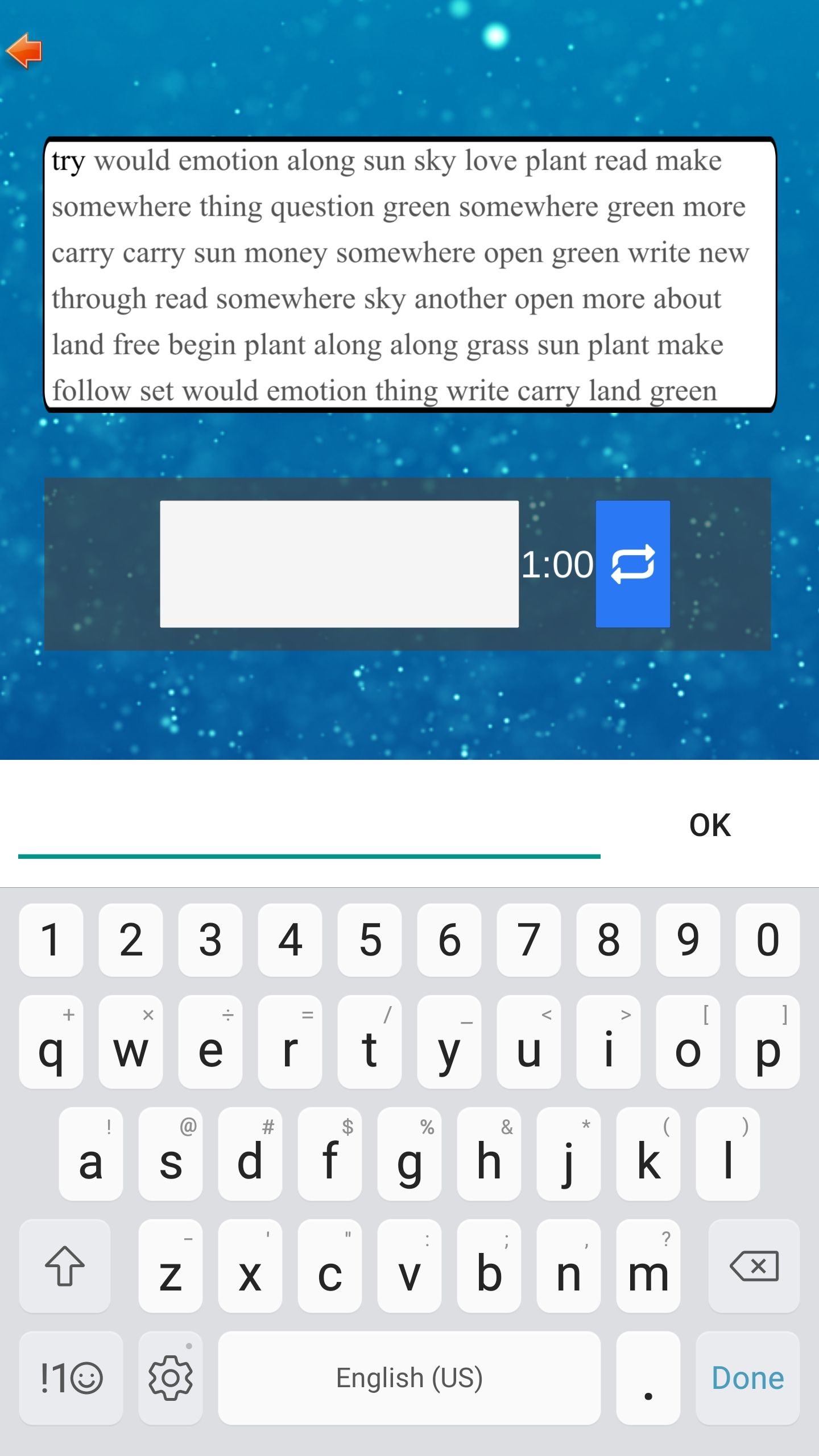The width and height of the screenshot is (819, 1456).
Task: Type the letter t on the keyboard
Action: [x=369, y=1041]
